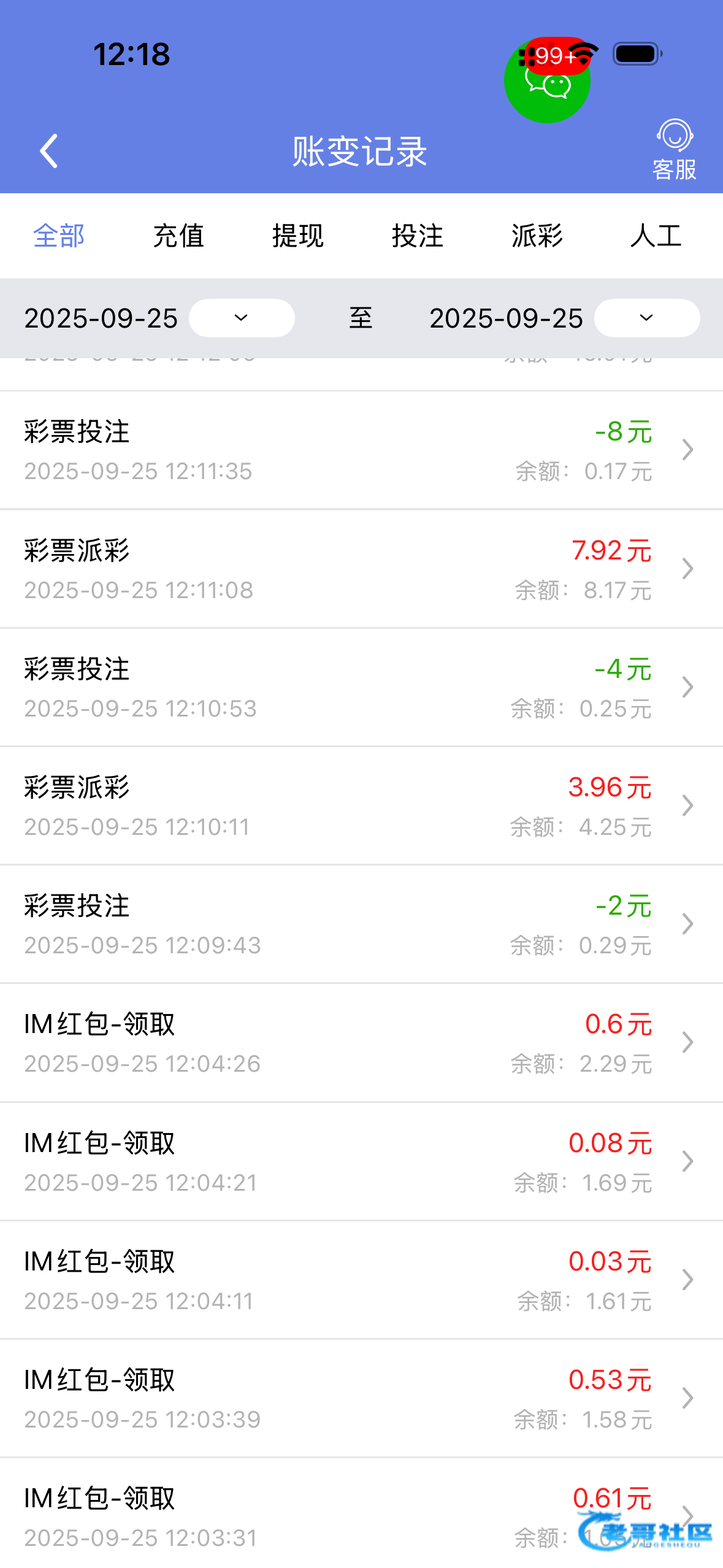The height and width of the screenshot is (1568, 723).
Task: Select the 全部 tab
Action: (59, 236)
